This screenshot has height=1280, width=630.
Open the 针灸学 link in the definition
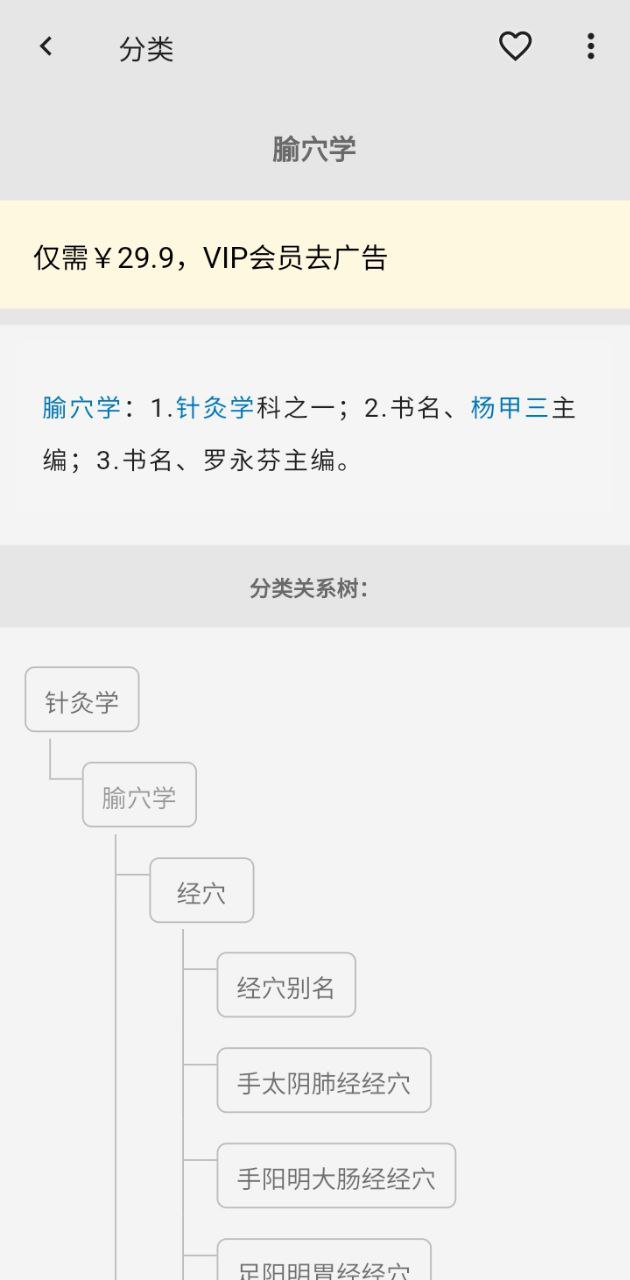point(215,408)
